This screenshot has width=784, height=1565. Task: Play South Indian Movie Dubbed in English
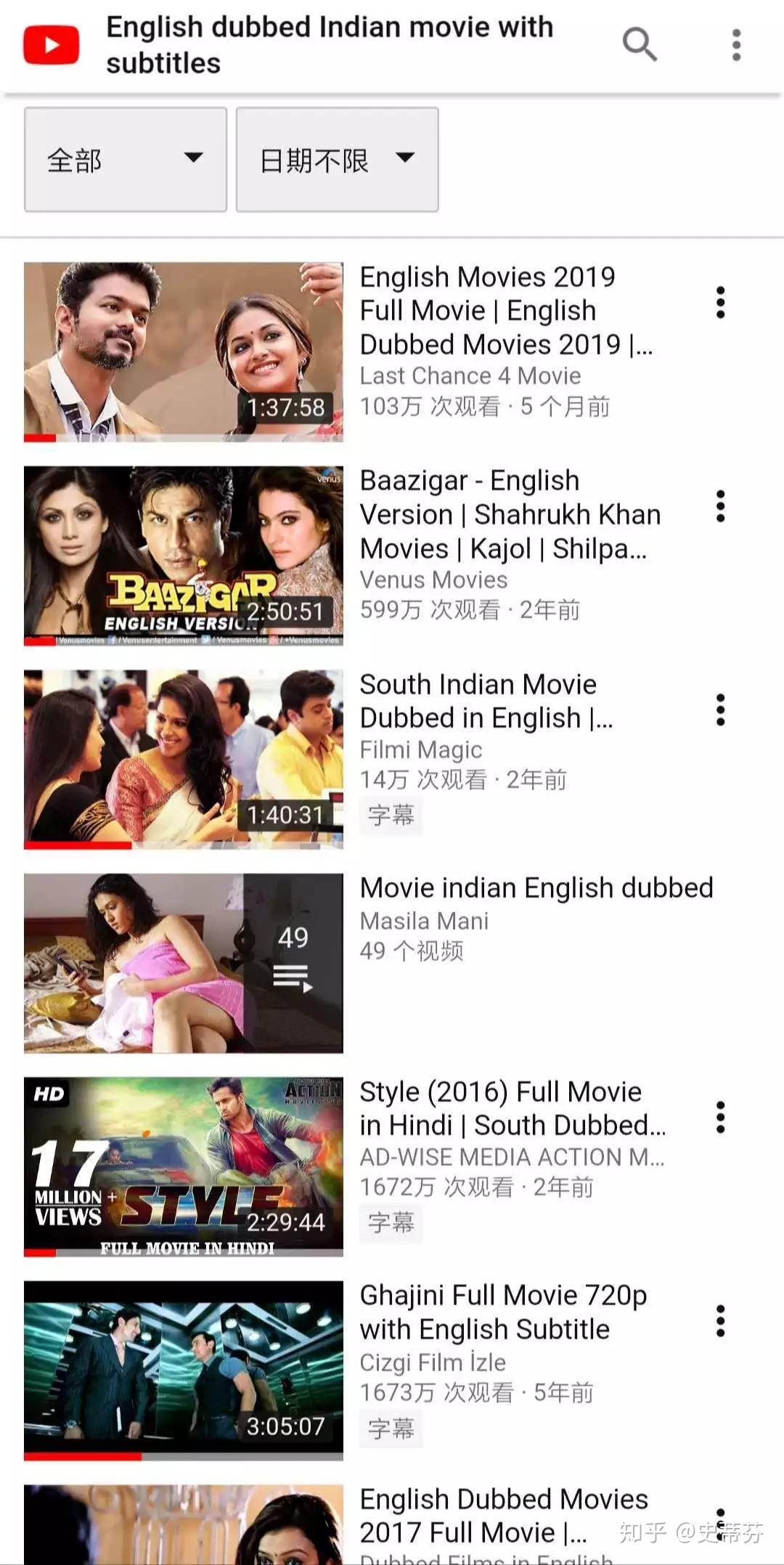coord(184,760)
